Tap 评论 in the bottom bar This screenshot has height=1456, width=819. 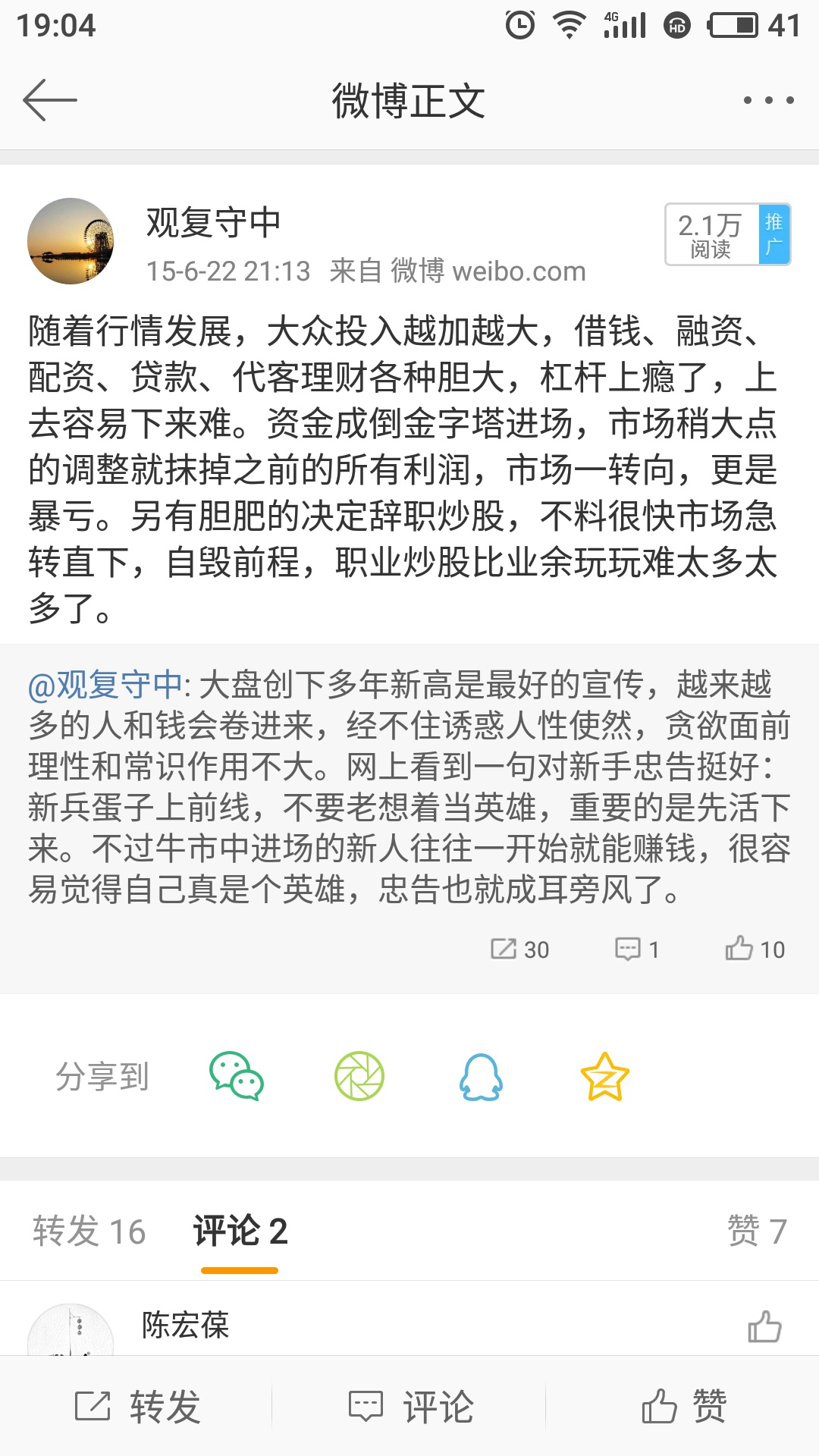click(x=410, y=1407)
